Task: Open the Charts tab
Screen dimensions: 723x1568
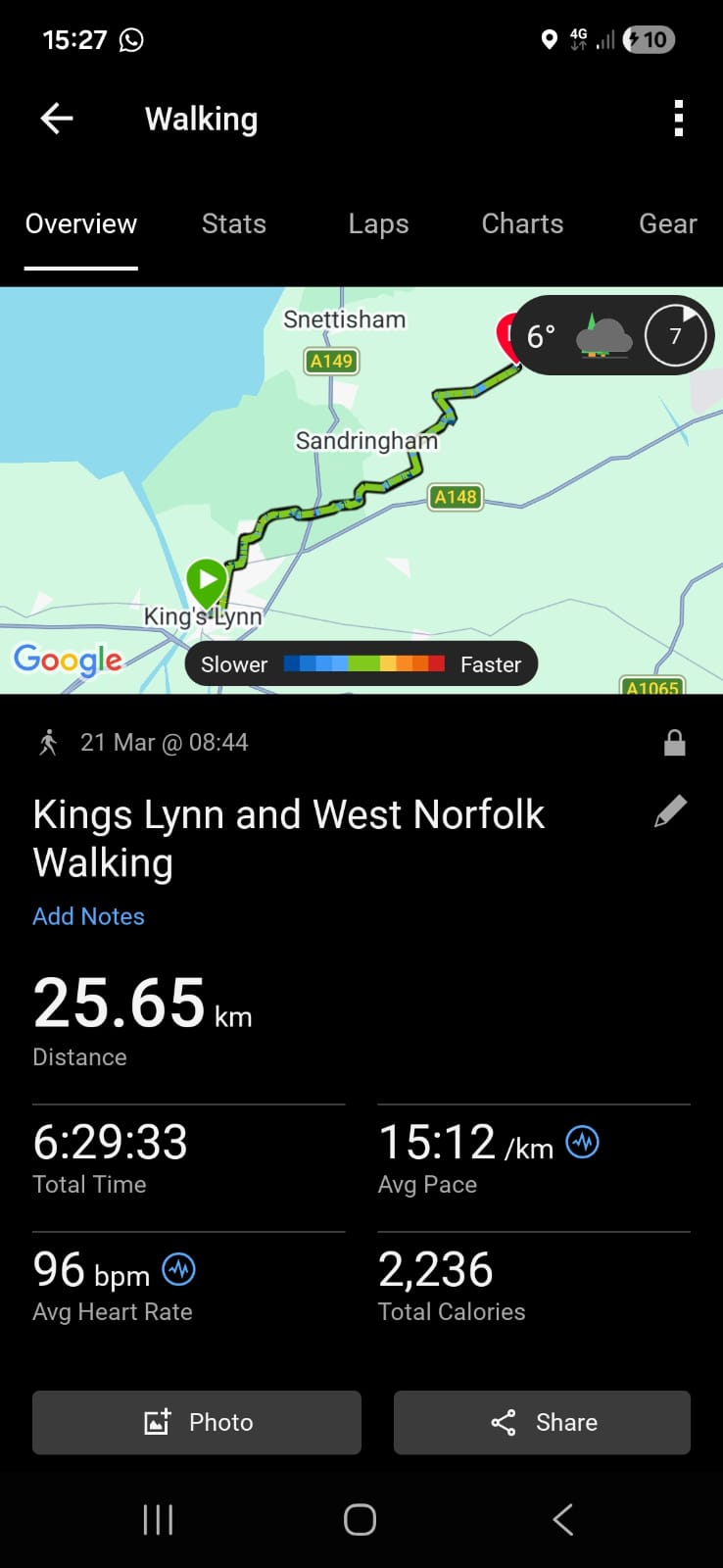Action: [522, 224]
